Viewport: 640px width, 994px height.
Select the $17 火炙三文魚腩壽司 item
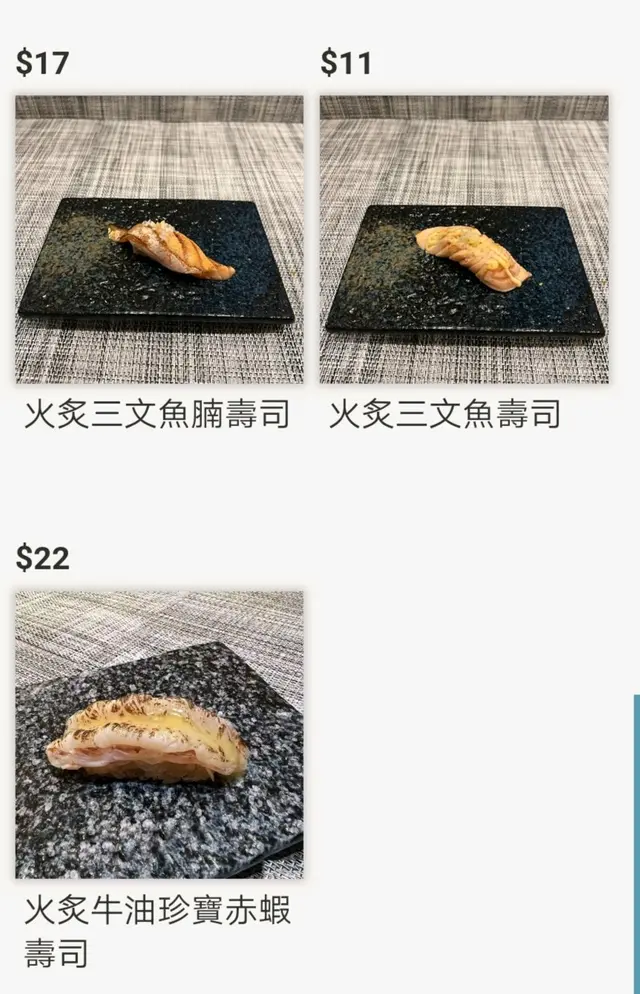tap(159, 240)
